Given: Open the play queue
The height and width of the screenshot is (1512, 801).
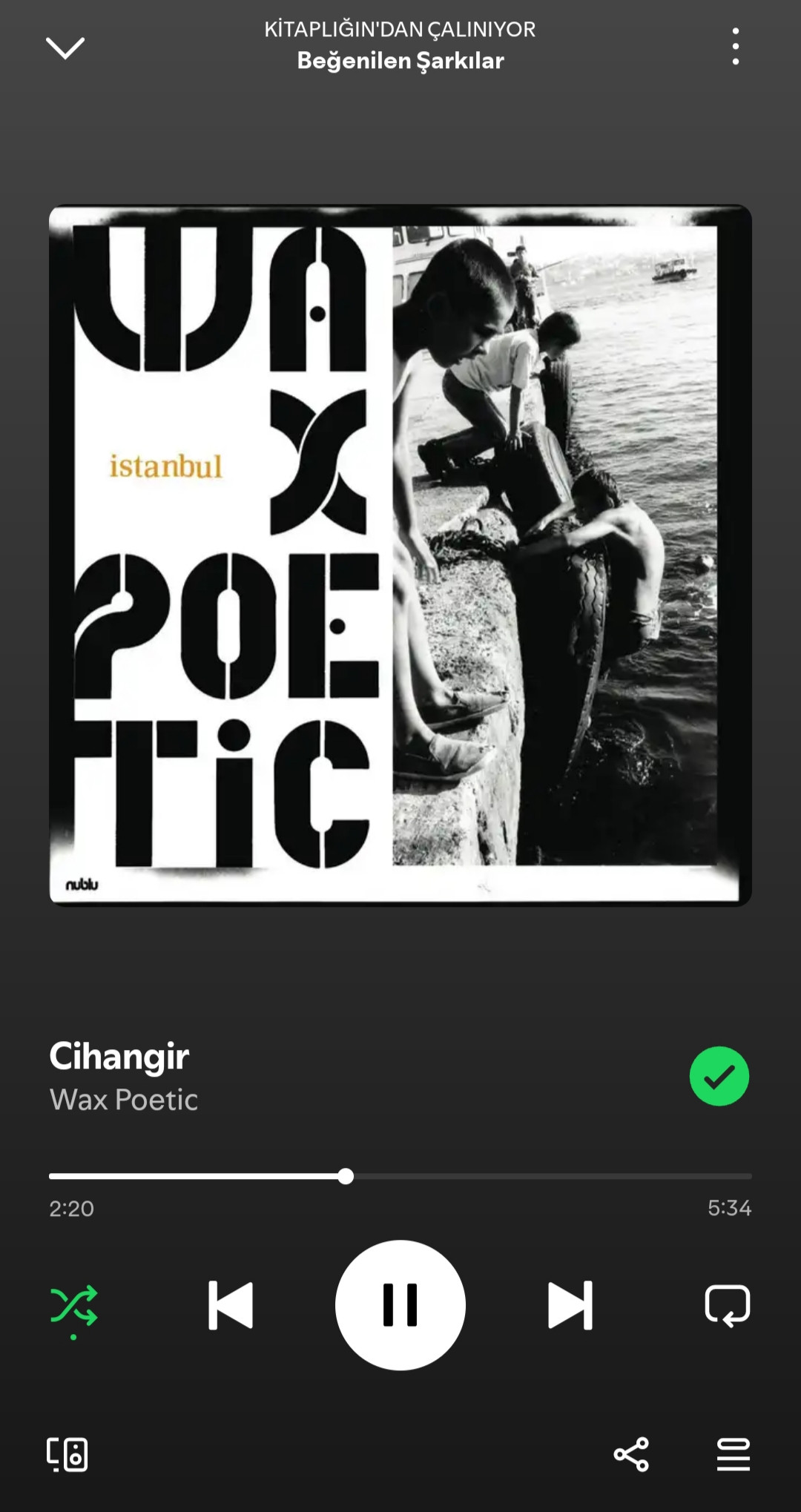Looking at the screenshot, I should pos(733,1454).
